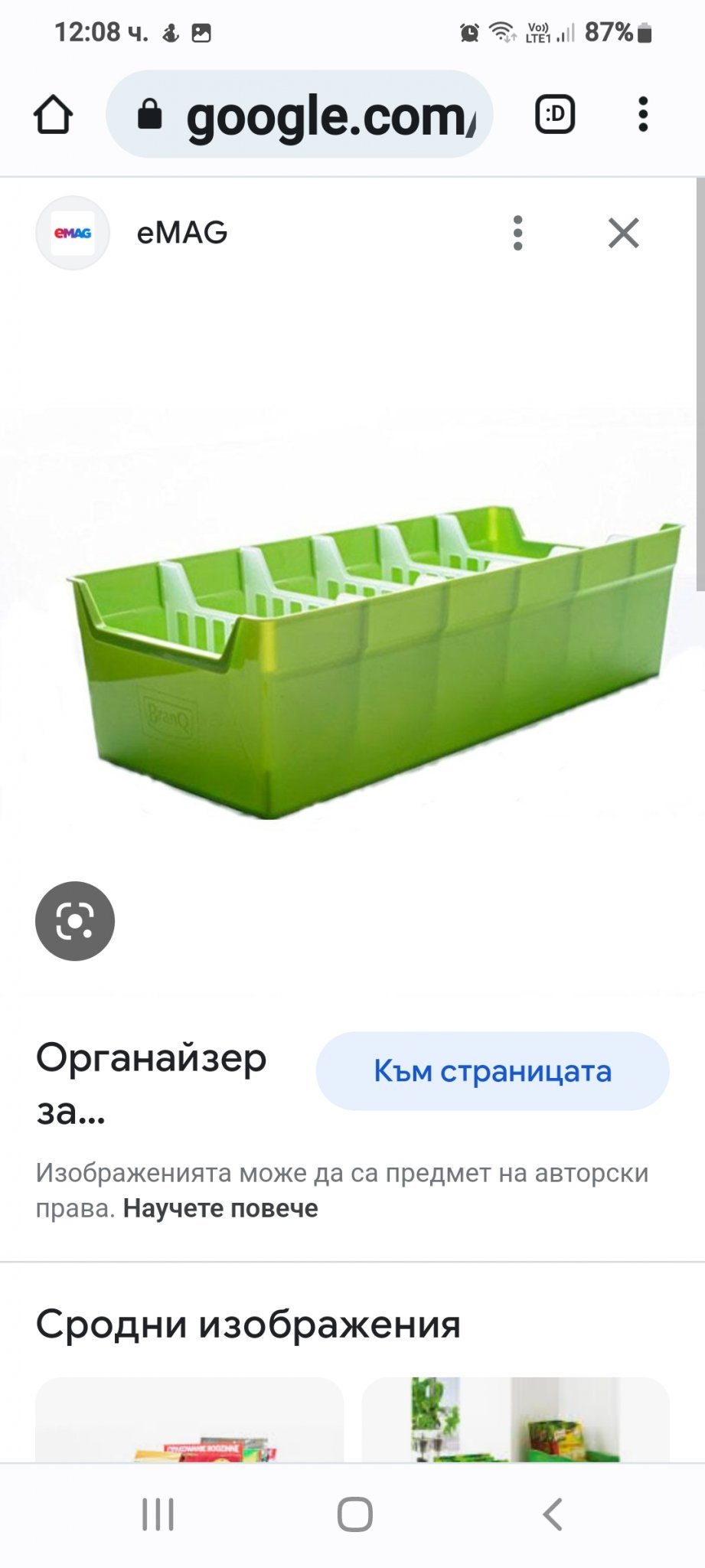Open the first related image

189,1420
